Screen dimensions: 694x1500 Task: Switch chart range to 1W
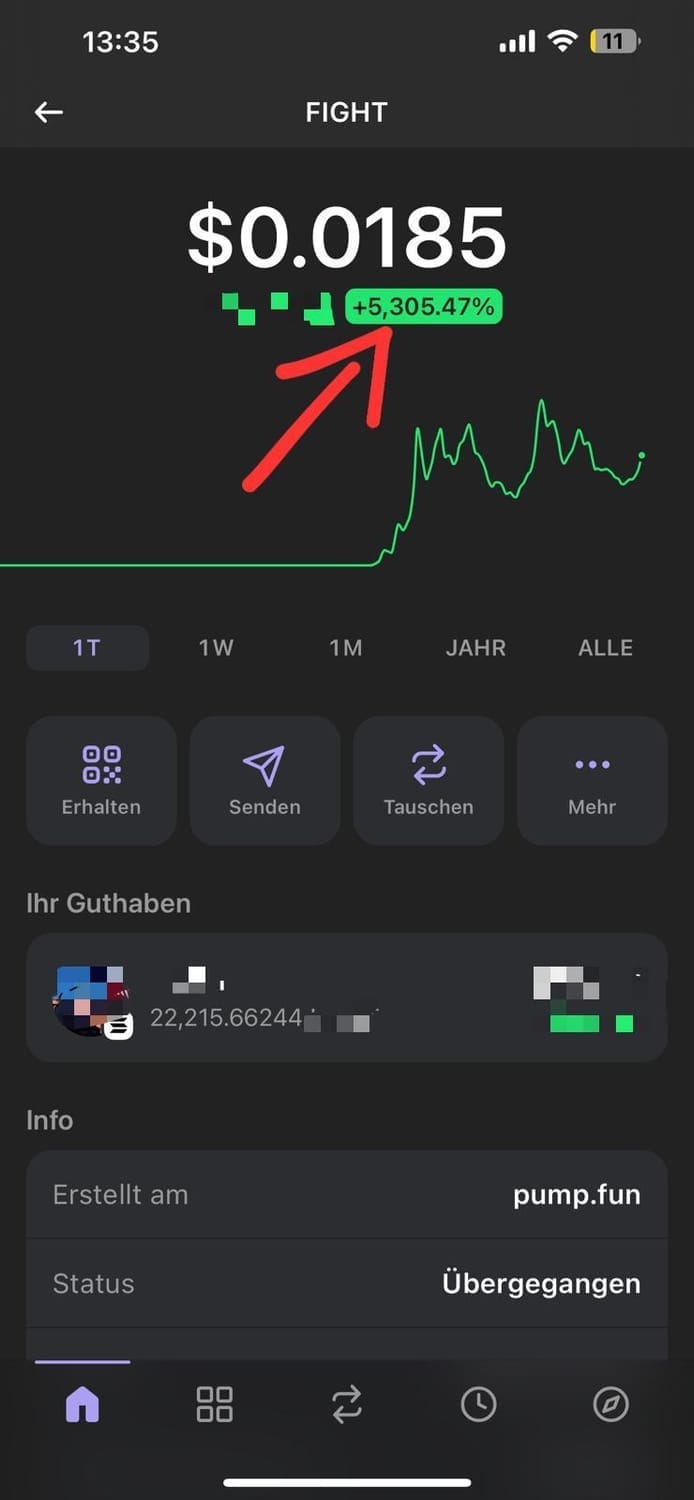tap(216, 648)
